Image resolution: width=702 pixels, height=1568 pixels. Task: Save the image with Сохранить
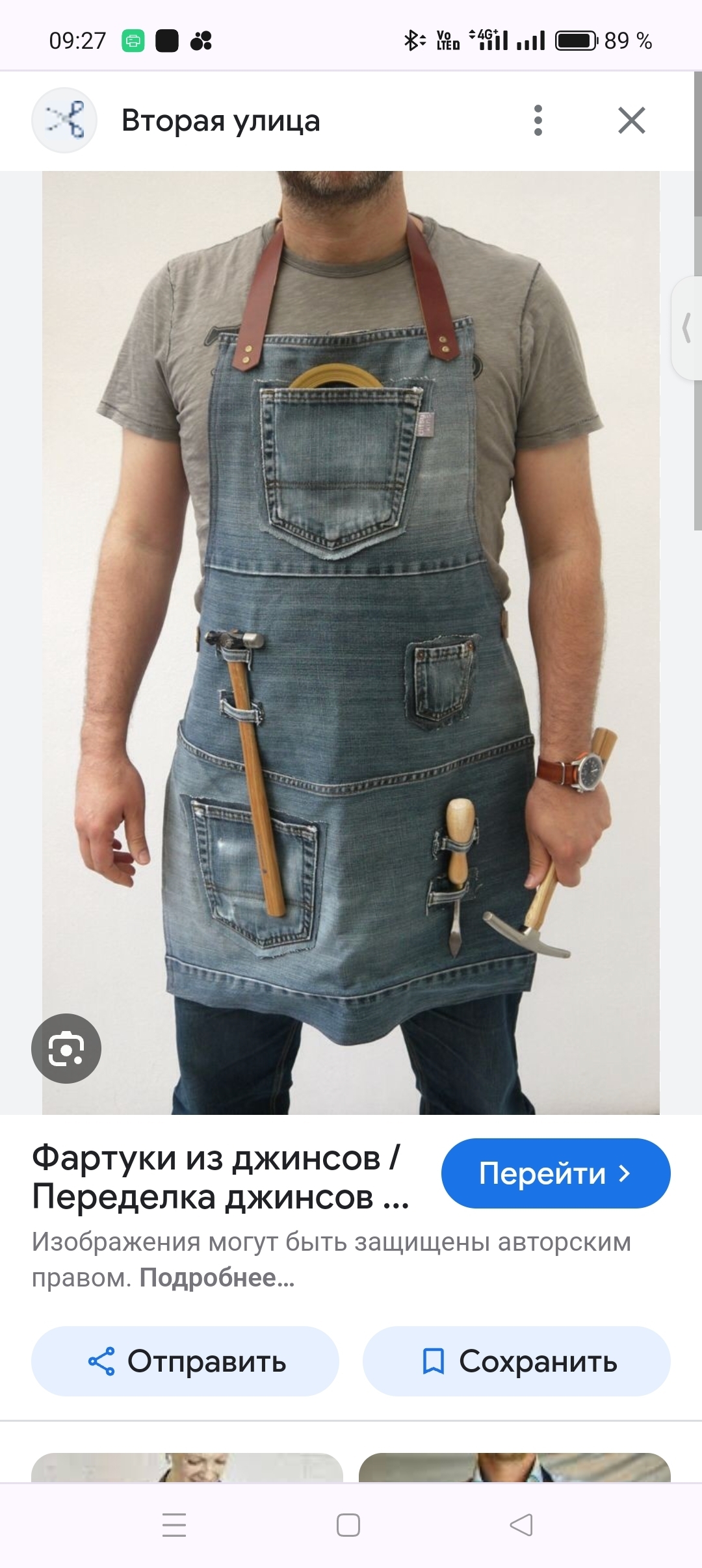pos(517,1361)
